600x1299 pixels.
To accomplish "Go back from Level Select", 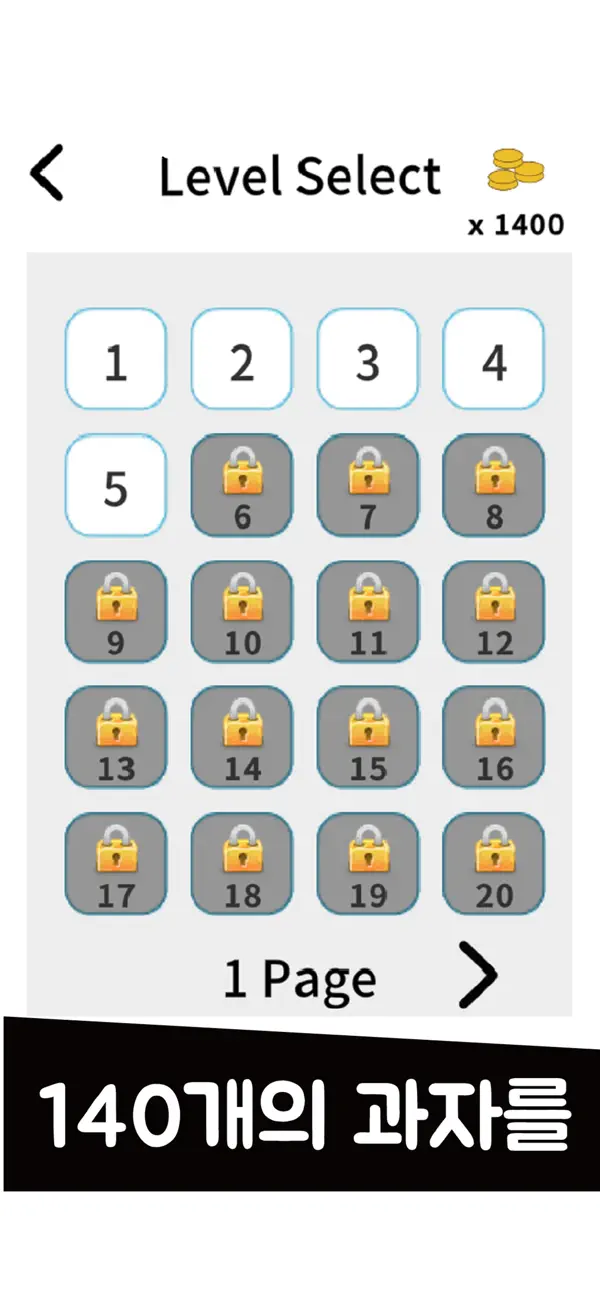I will (47, 173).
